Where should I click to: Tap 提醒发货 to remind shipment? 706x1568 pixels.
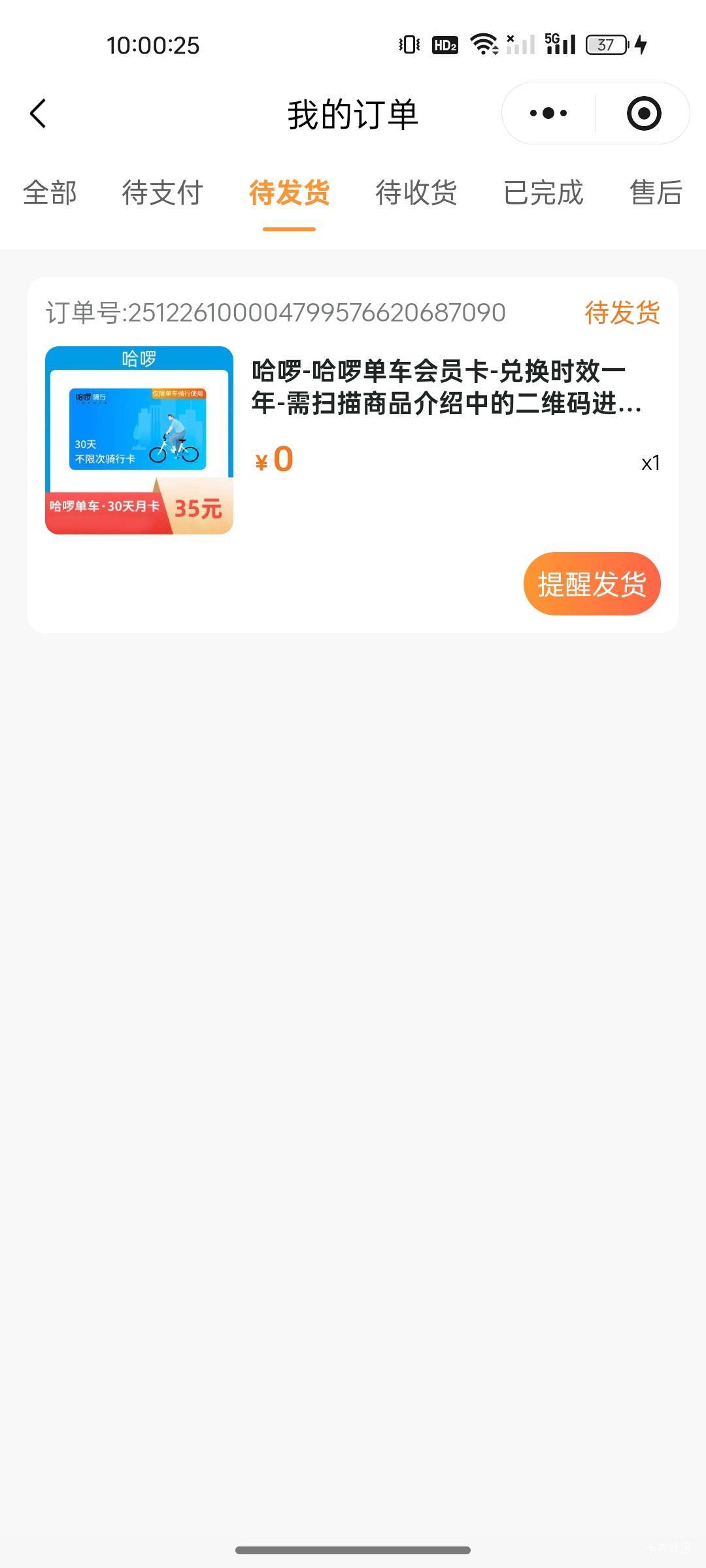(x=592, y=583)
